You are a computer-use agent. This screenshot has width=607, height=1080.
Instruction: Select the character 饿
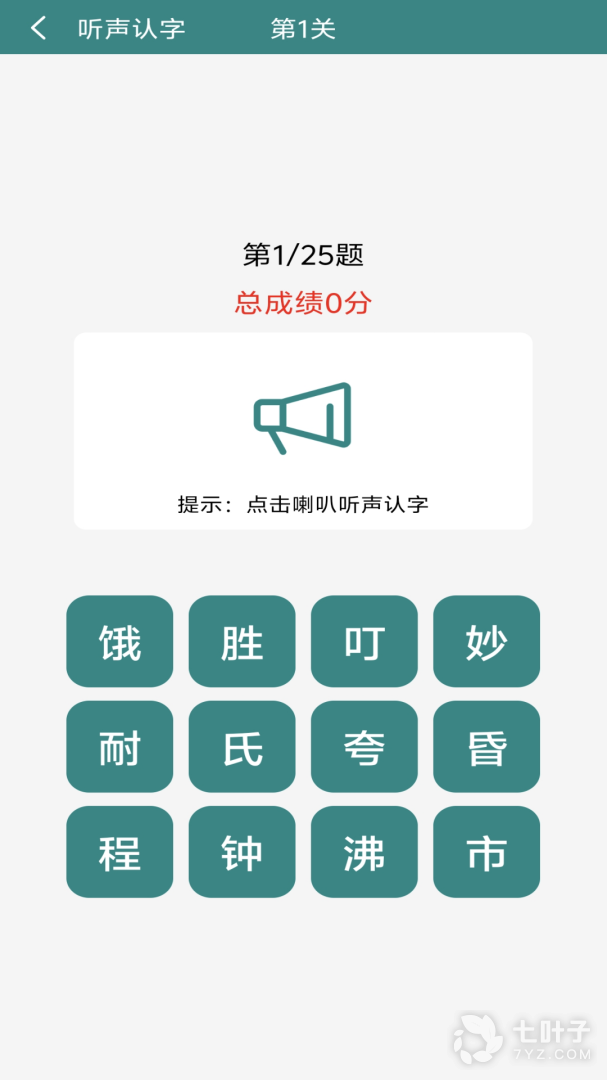click(120, 642)
